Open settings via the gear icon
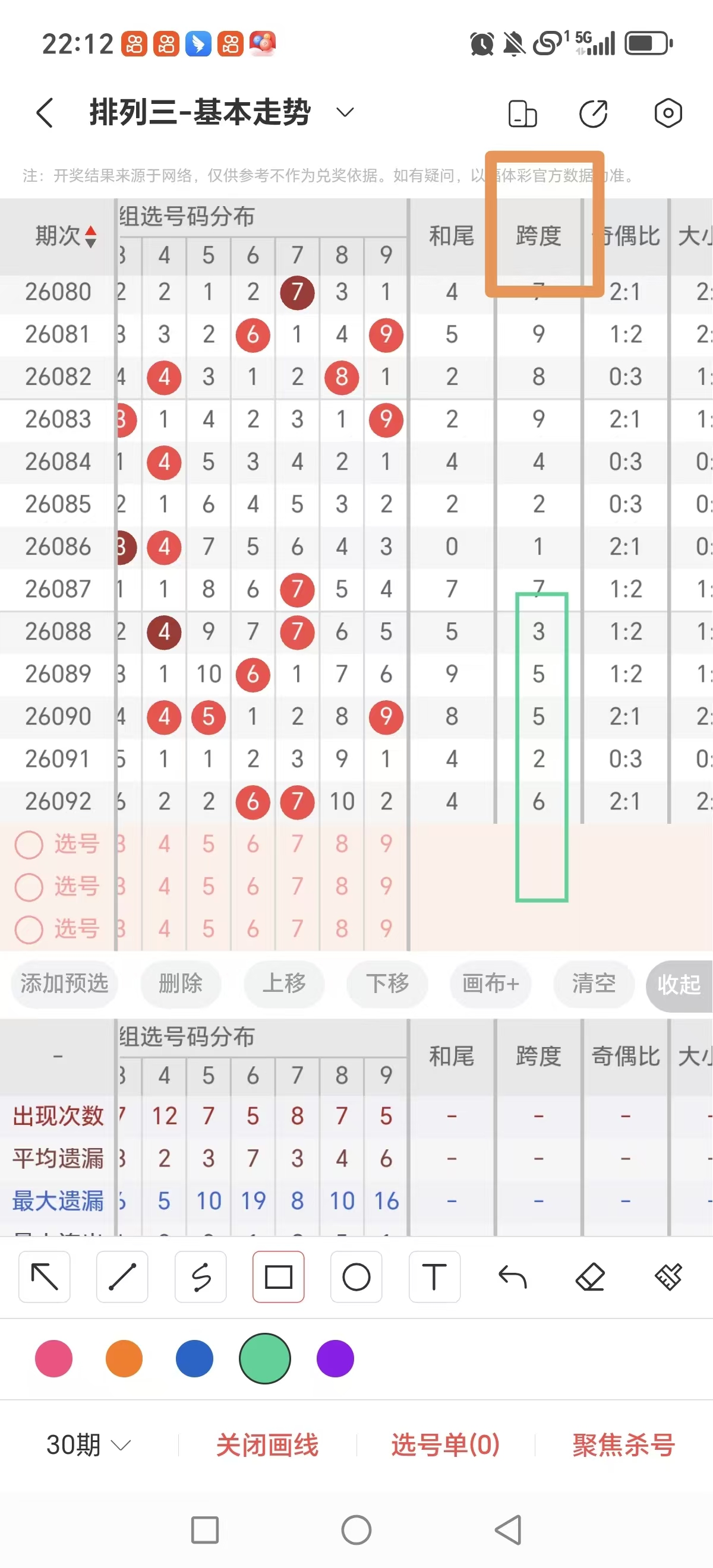Screen dimensions: 713x1568 667,113
